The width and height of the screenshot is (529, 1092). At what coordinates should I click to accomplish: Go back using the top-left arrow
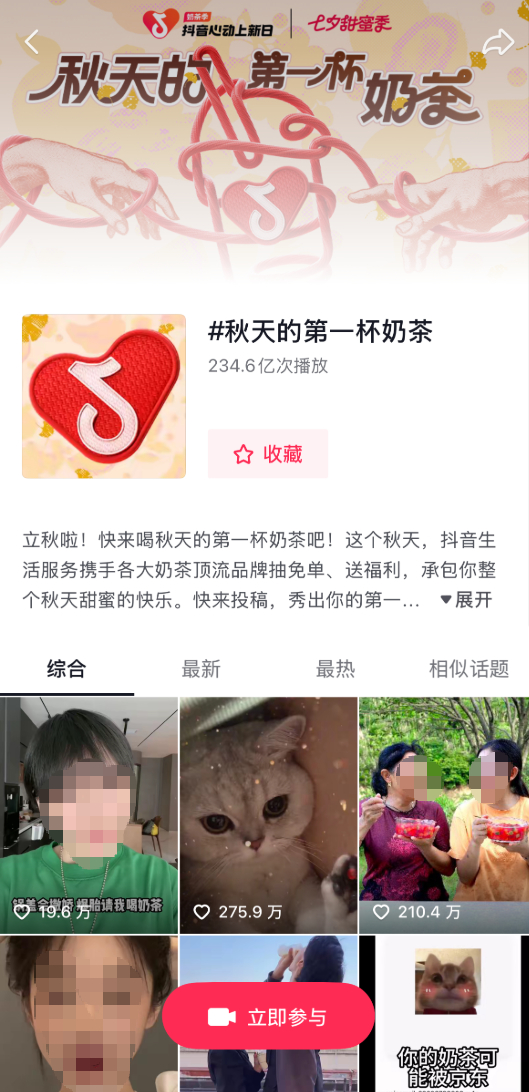pos(31,42)
